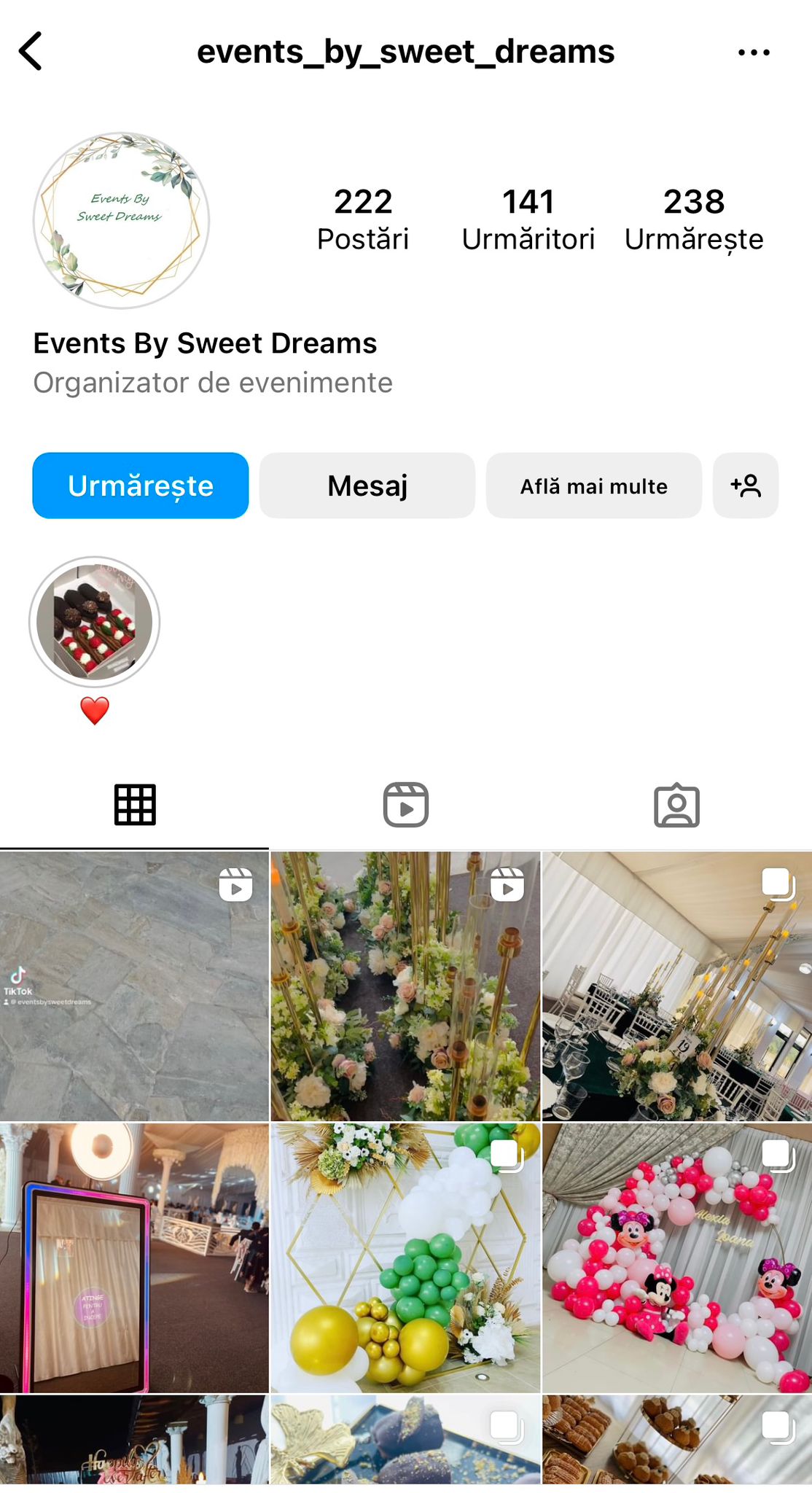
Task: Open the green and gold balloon post
Action: pyautogui.click(x=406, y=1258)
